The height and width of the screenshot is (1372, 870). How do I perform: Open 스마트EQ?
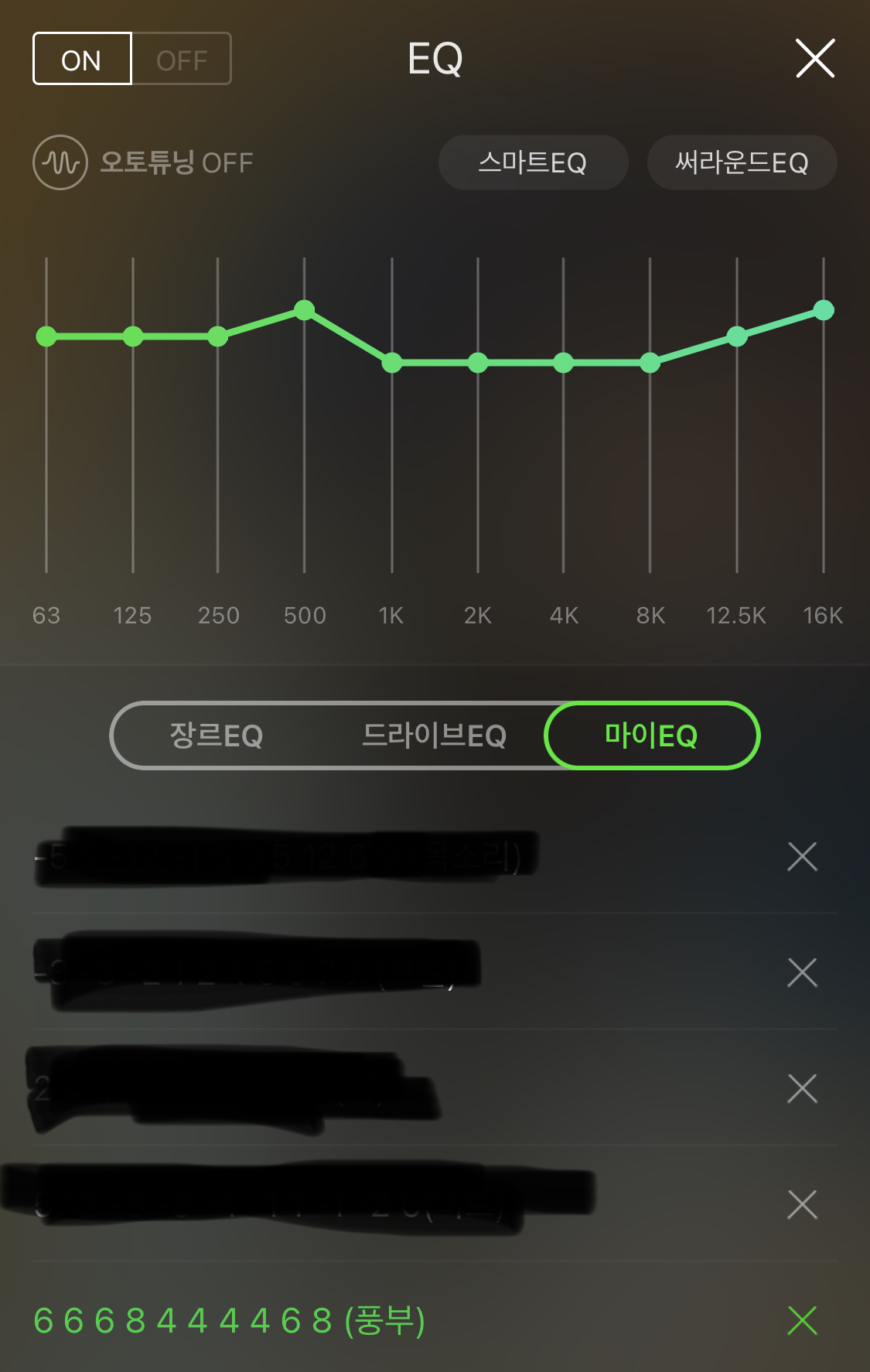click(533, 162)
